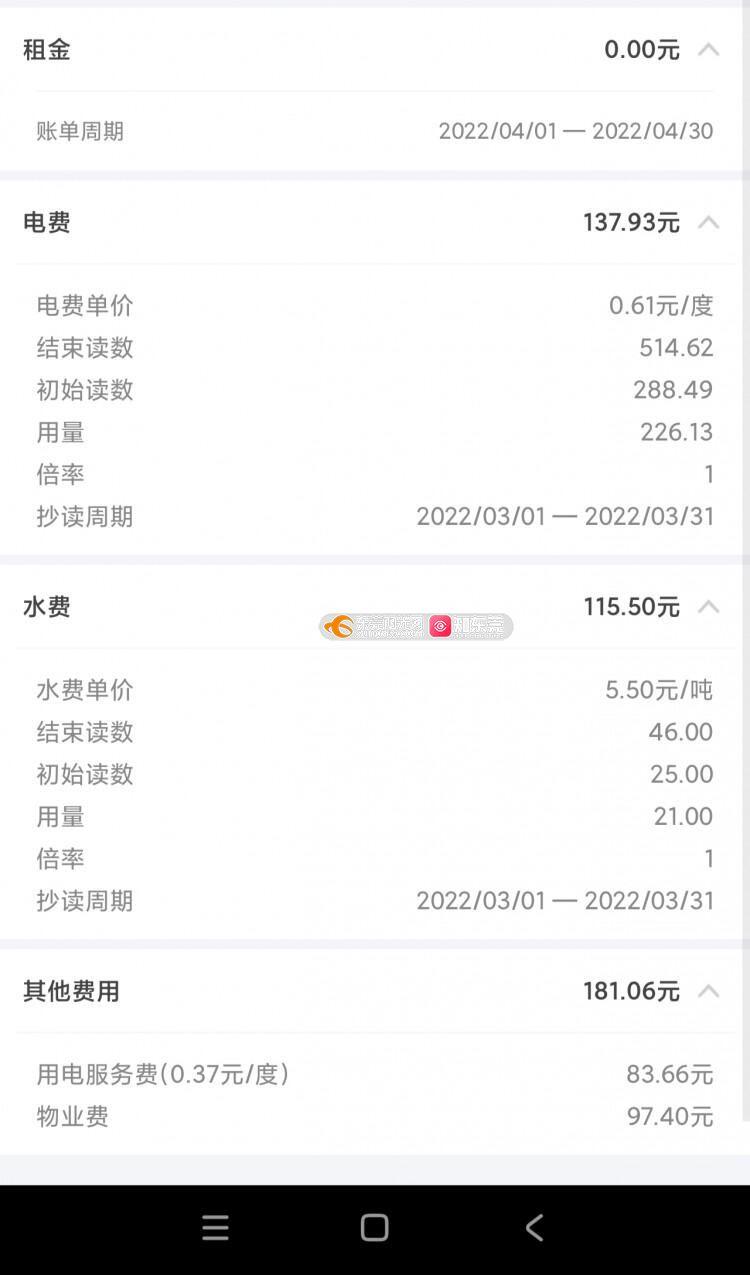This screenshot has width=750, height=1275.
Task: Go back using the system back button
Action: [x=534, y=1227]
